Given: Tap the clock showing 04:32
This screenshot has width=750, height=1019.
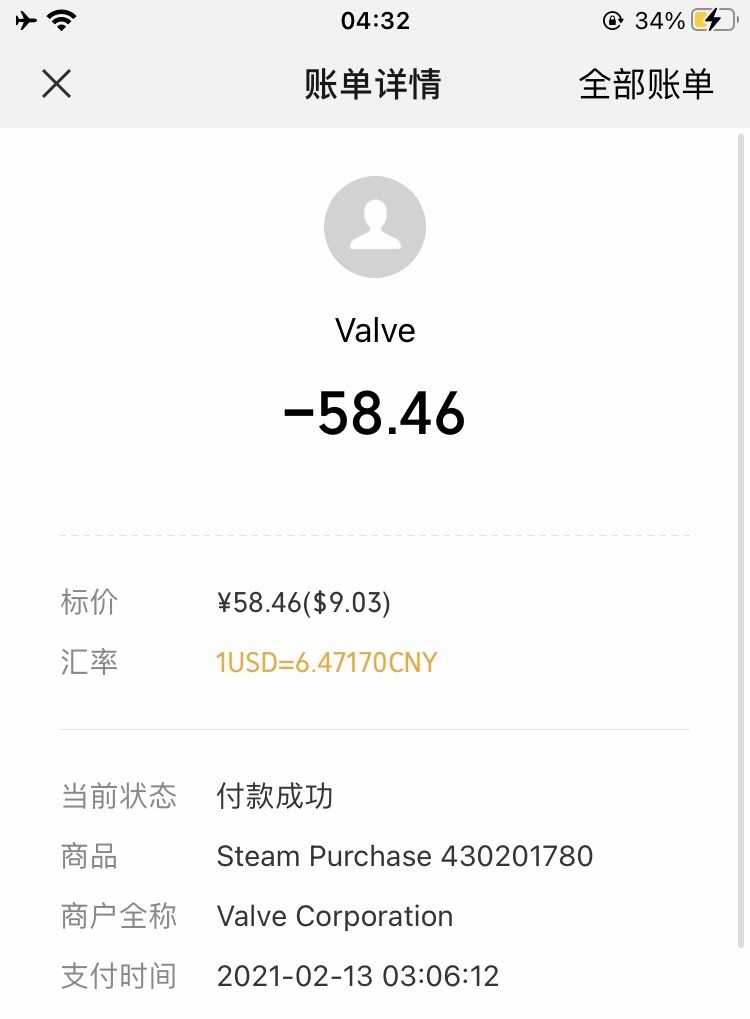Looking at the screenshot, I should [375, 20].
